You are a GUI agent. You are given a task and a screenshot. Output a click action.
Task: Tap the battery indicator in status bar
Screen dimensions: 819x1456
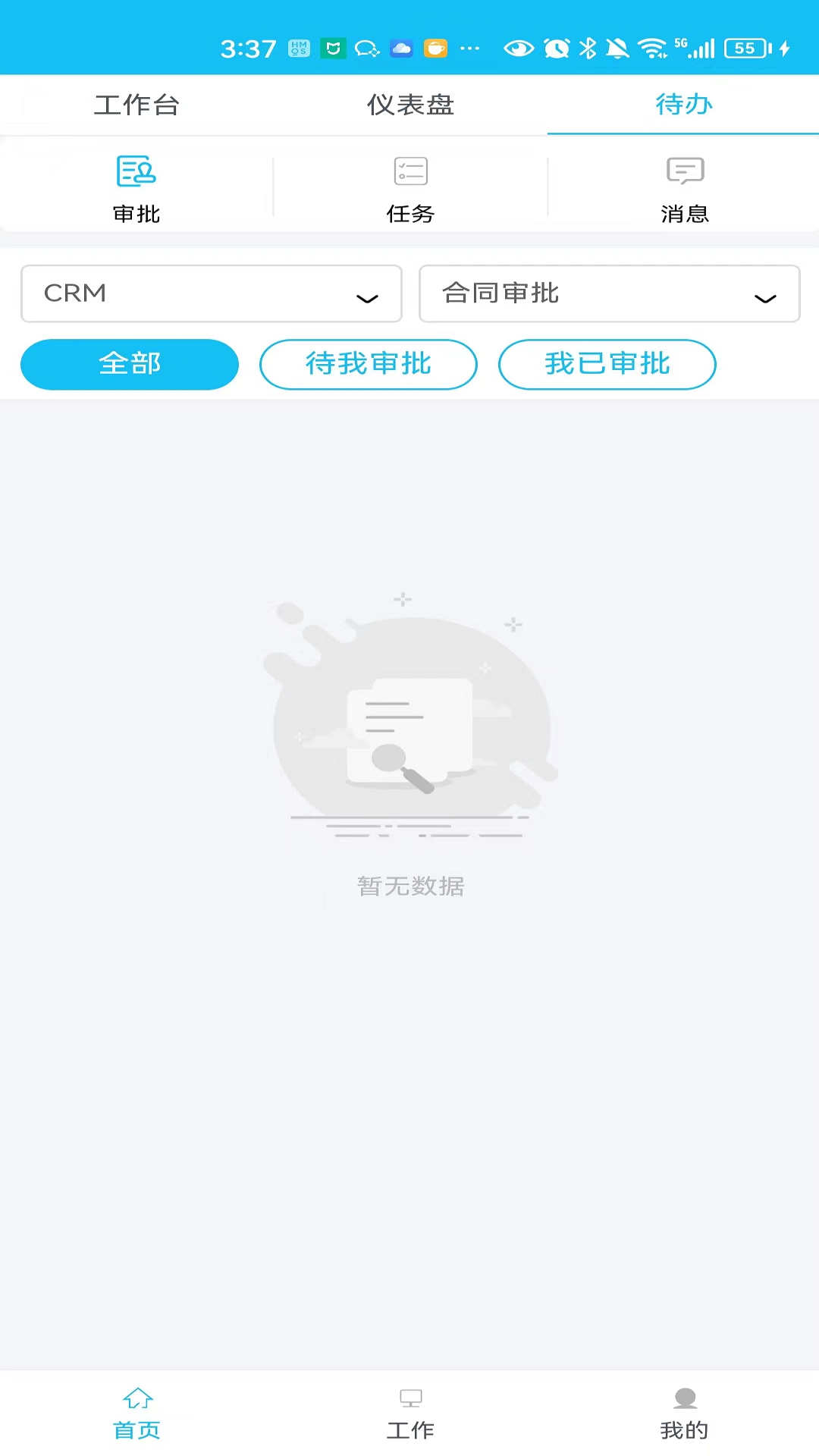point(745,48)
